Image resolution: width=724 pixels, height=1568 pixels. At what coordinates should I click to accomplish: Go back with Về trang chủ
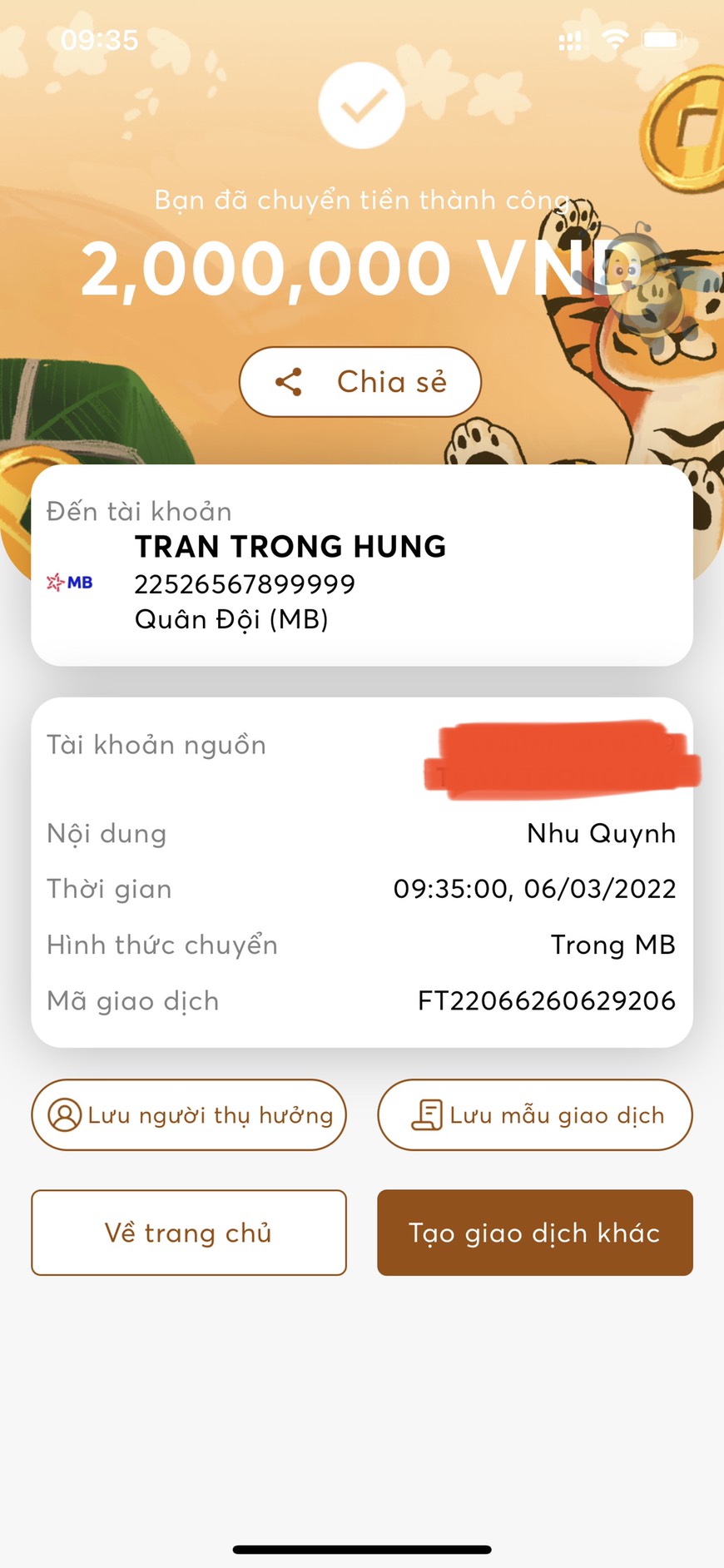point(189,1233)
